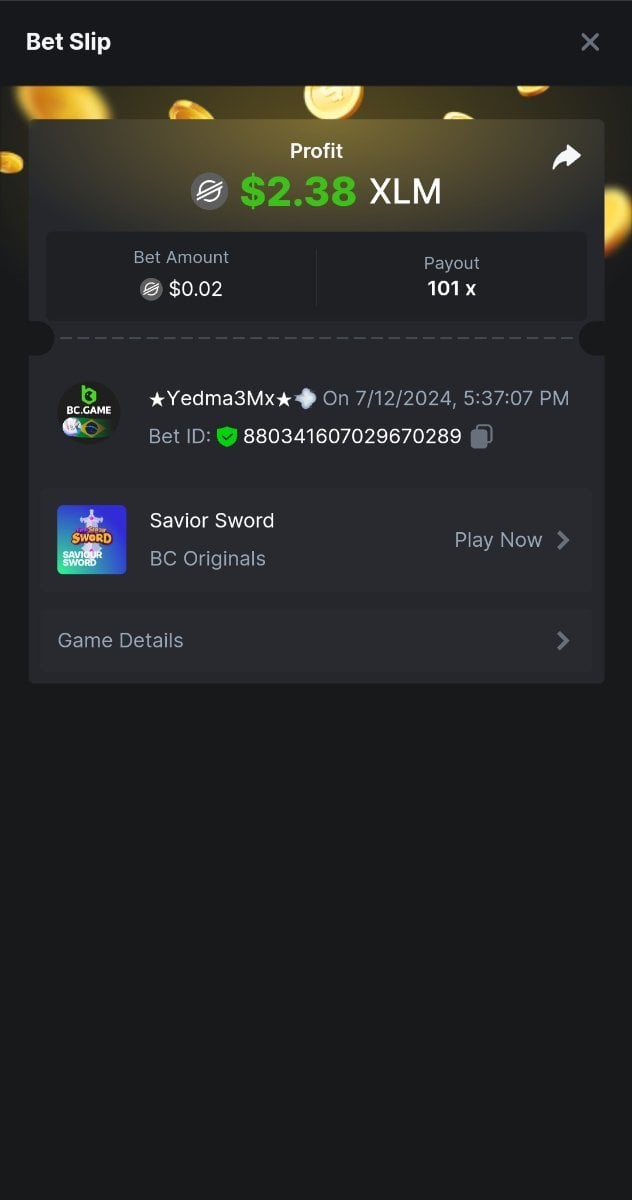Share this bet slip result
The image size is (632, 1200).
click(x=566, y=158)
